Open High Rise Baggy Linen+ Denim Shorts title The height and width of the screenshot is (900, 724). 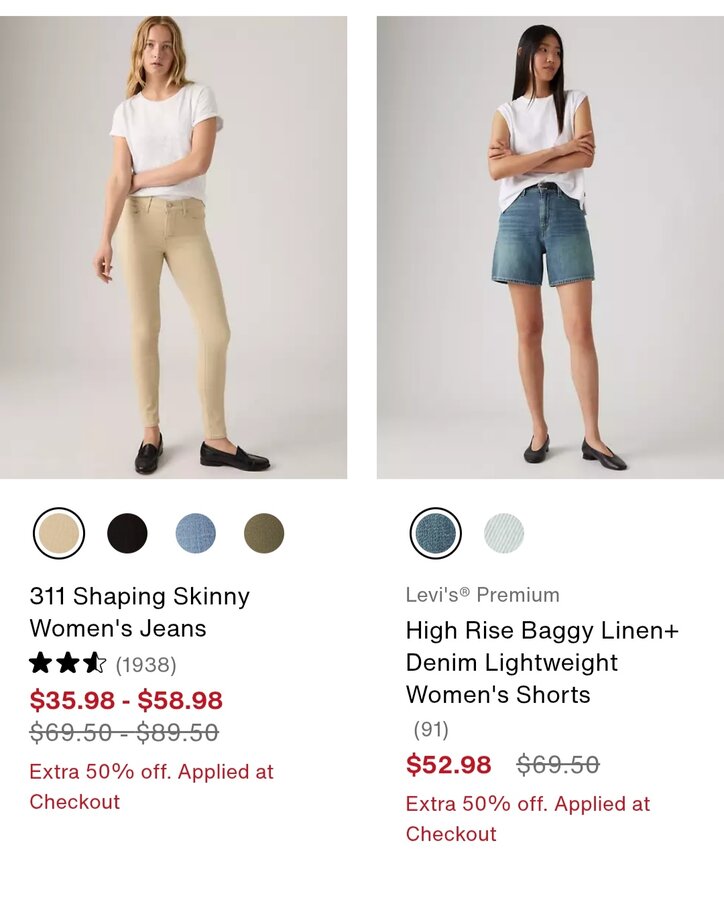coord(541,662)
